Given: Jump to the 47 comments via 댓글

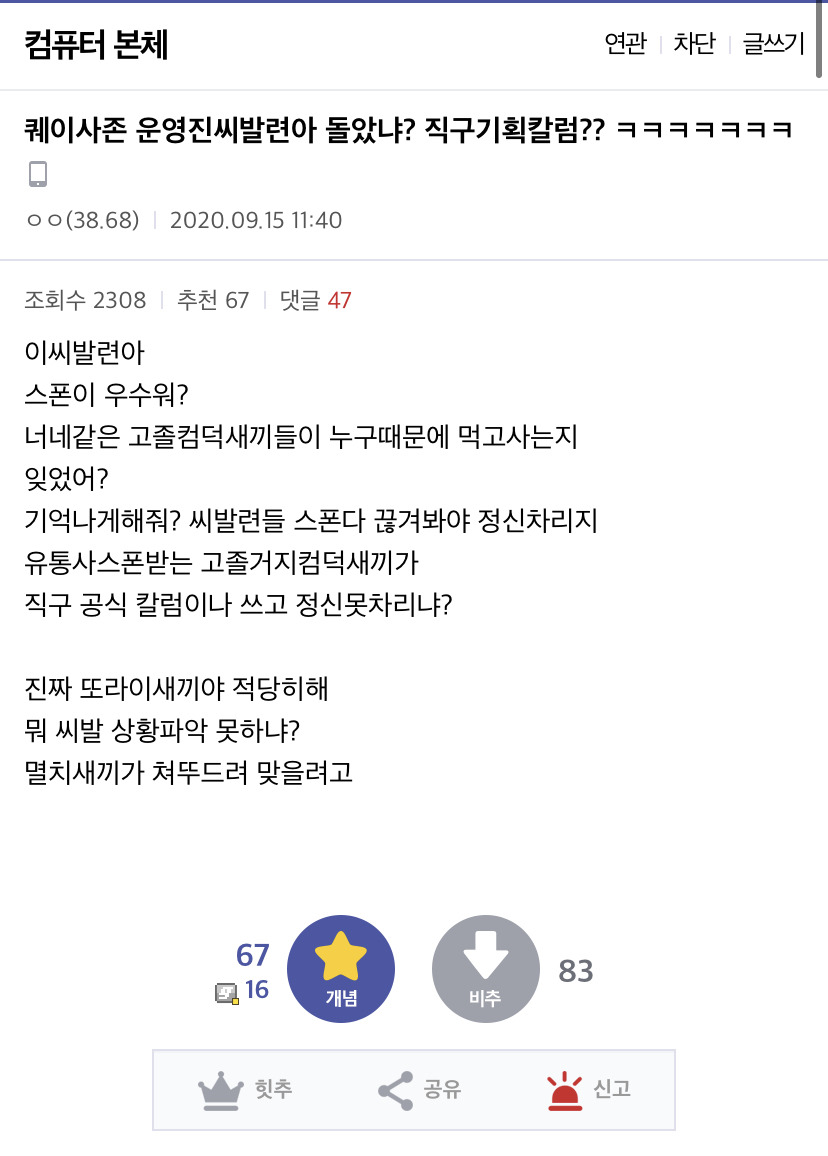Looking at the screenshot, I should click(315, 300).
